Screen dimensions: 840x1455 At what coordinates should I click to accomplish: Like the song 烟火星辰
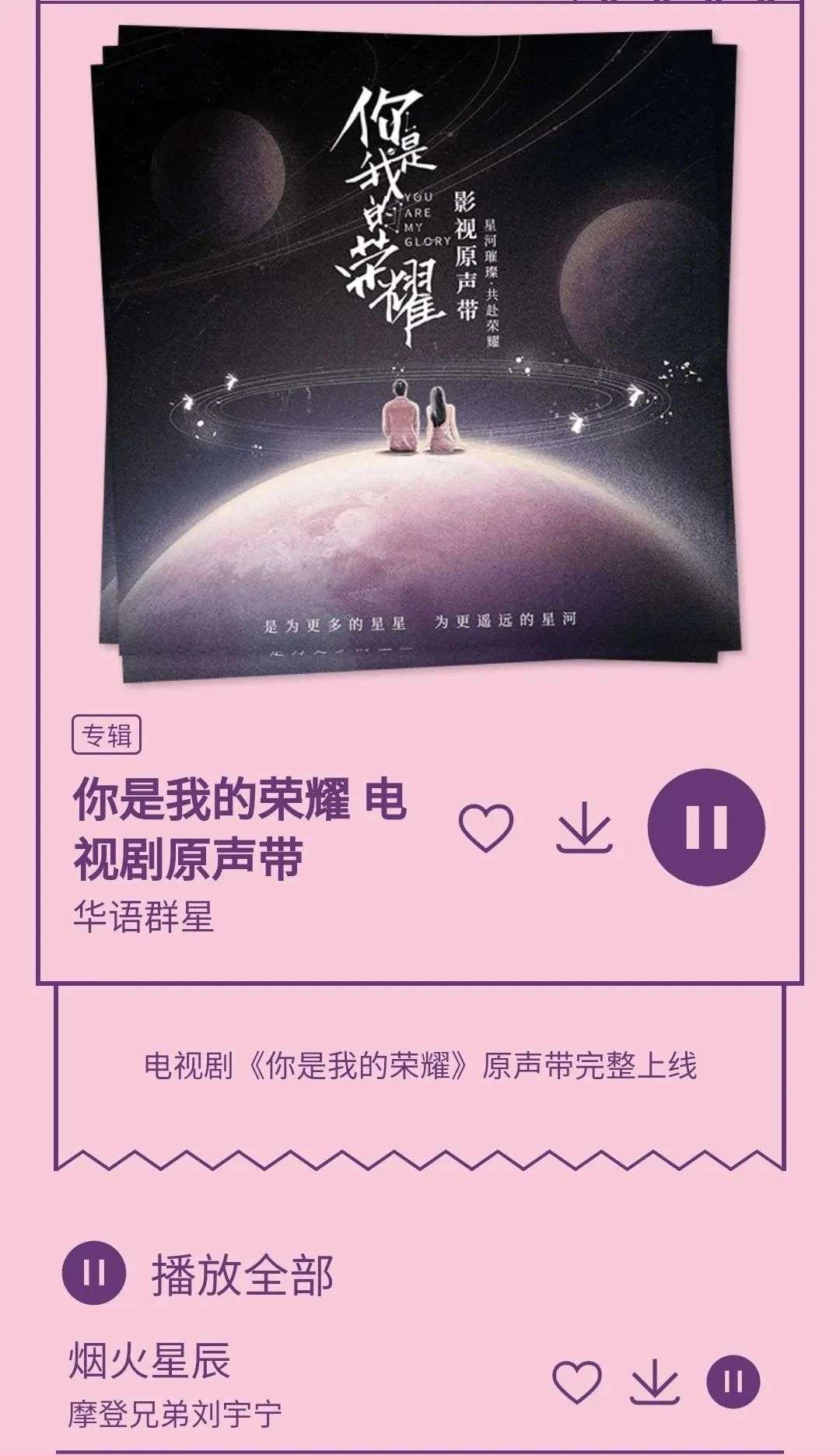576,1383
